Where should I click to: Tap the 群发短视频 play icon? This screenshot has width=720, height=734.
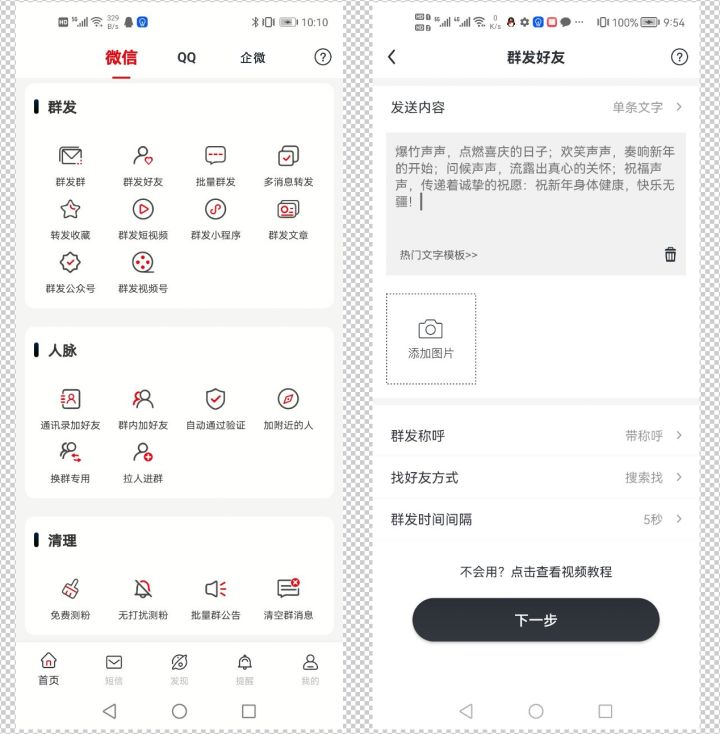(143, 210)
